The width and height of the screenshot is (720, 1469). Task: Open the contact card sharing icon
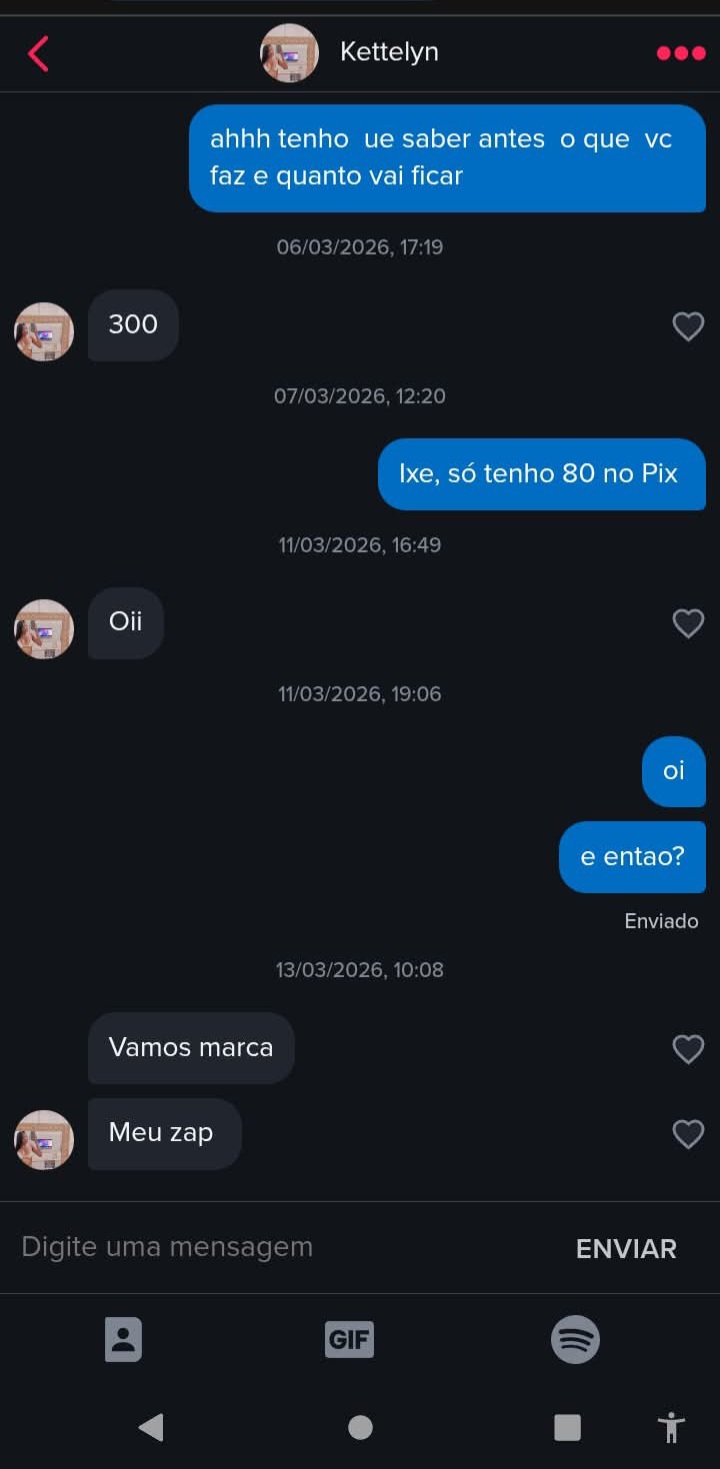(123, 1339)
